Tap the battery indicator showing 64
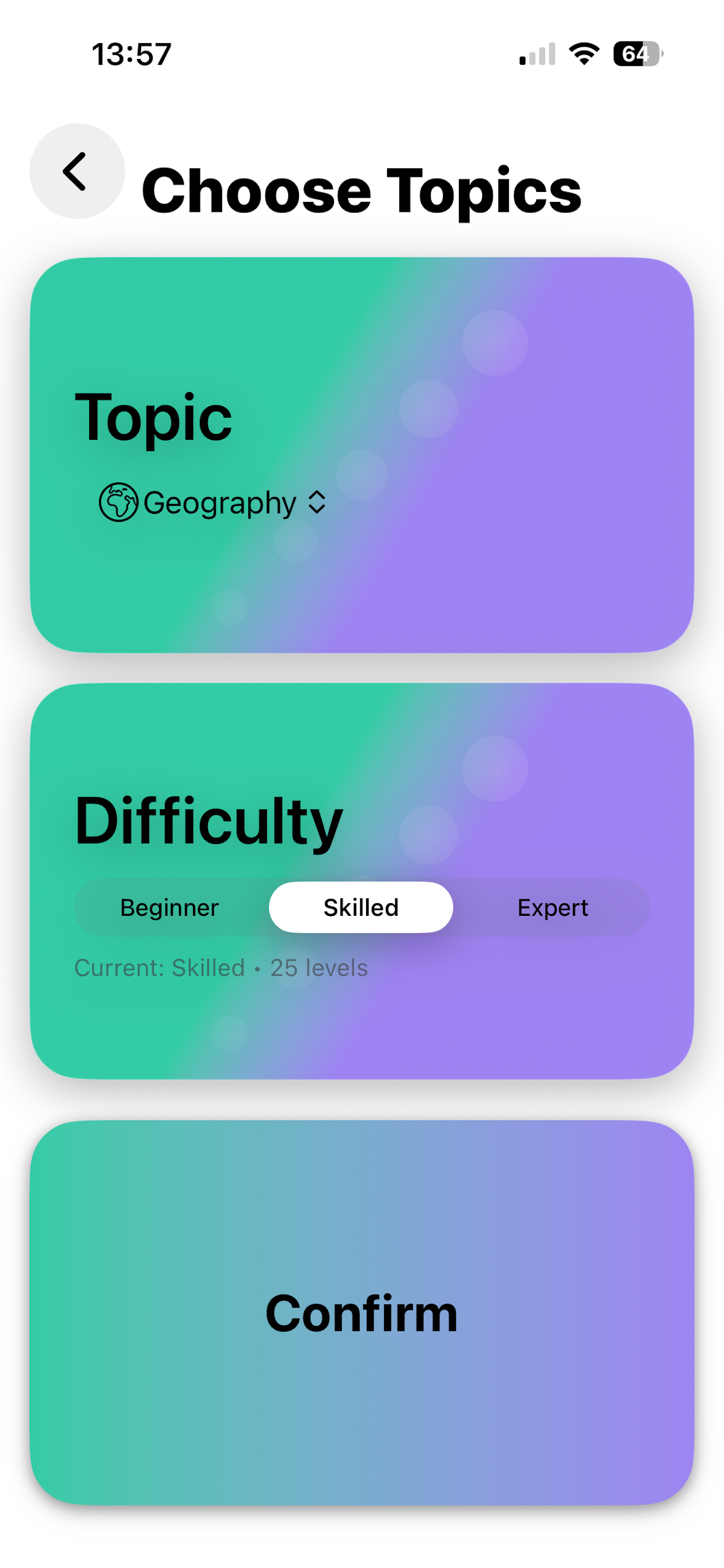Screen dimensions: 724x1568 [638, 54]
